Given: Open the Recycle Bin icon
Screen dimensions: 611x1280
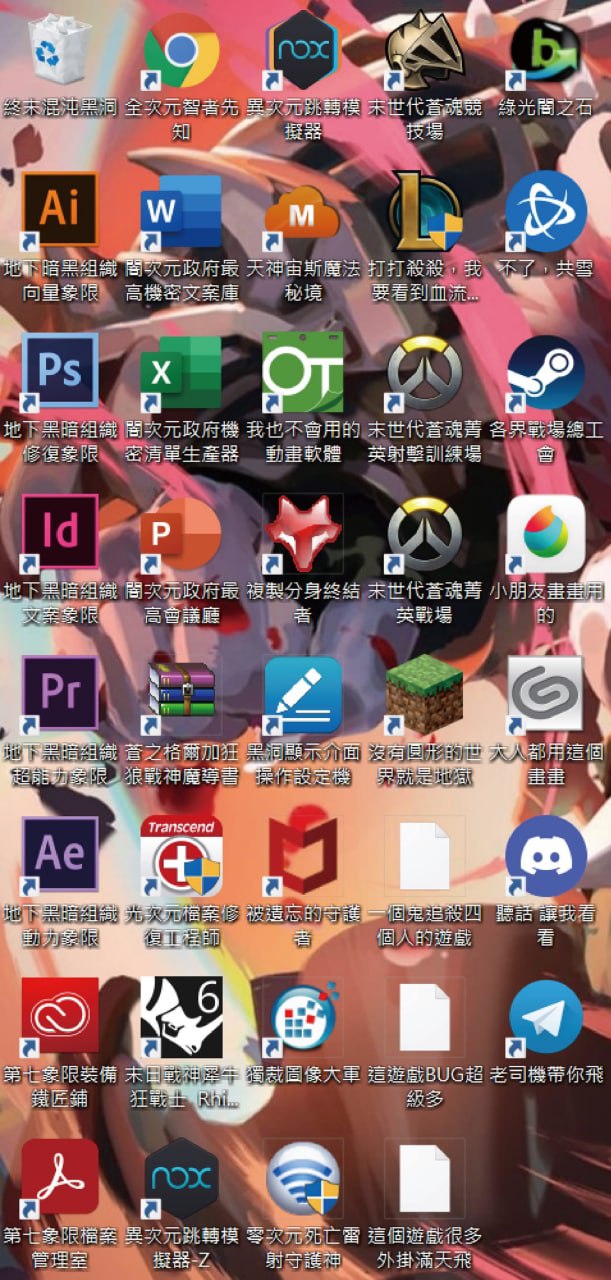Looking at the screenshot, I should click(60, 50).
